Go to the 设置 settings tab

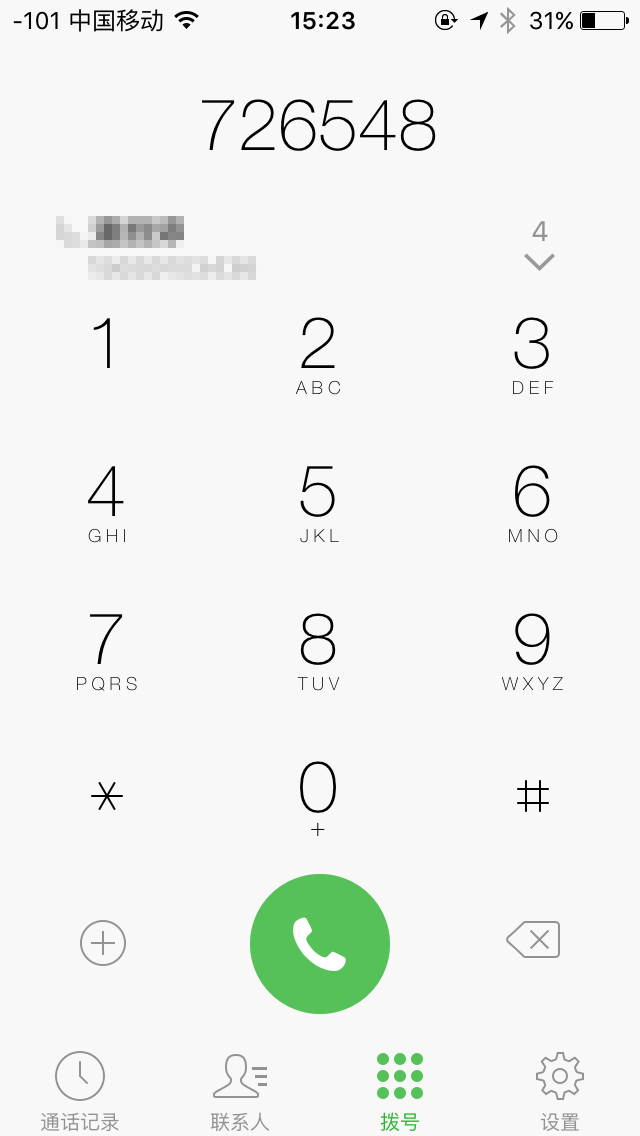tap(560, 1090)
